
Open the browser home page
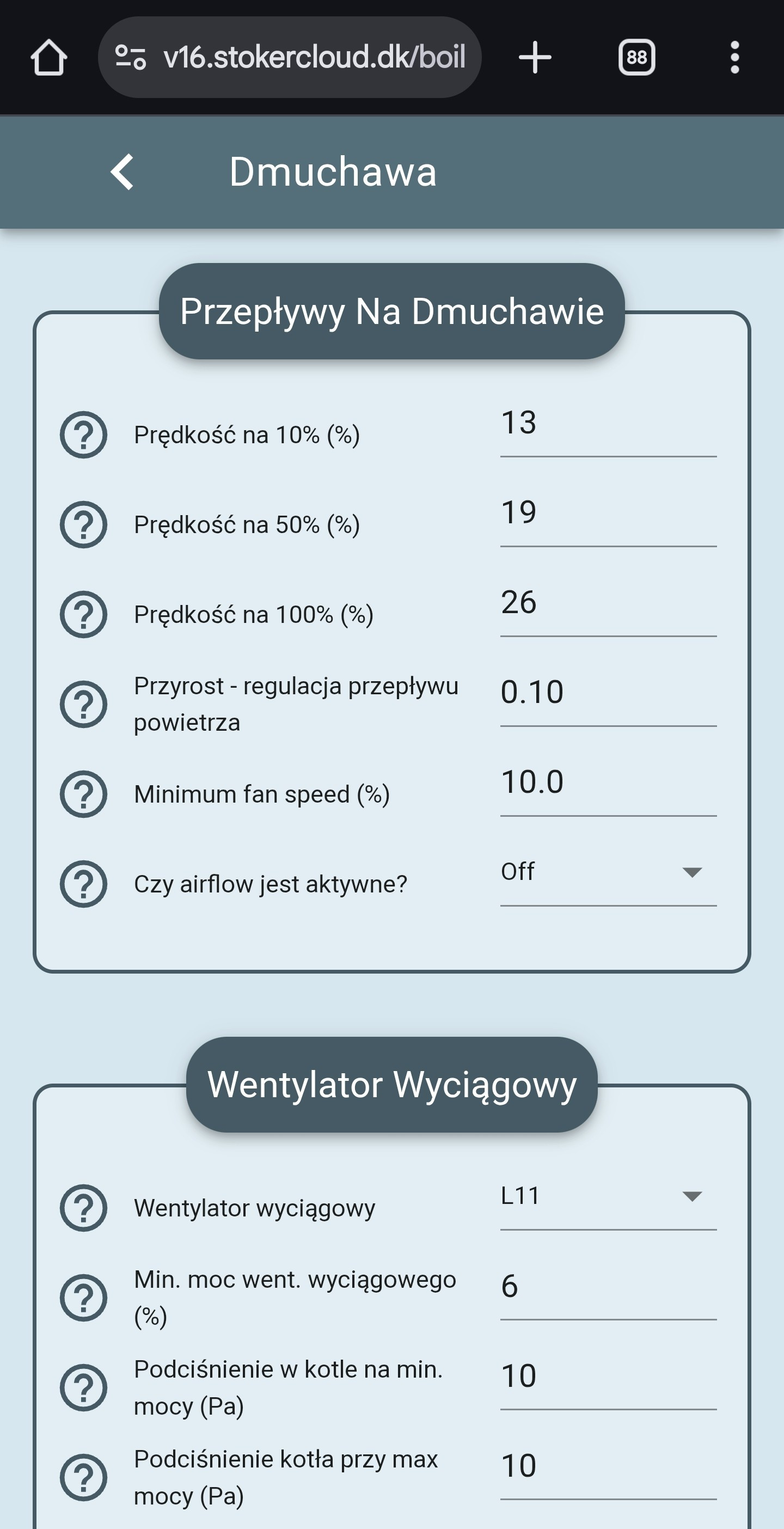[48, 58]
